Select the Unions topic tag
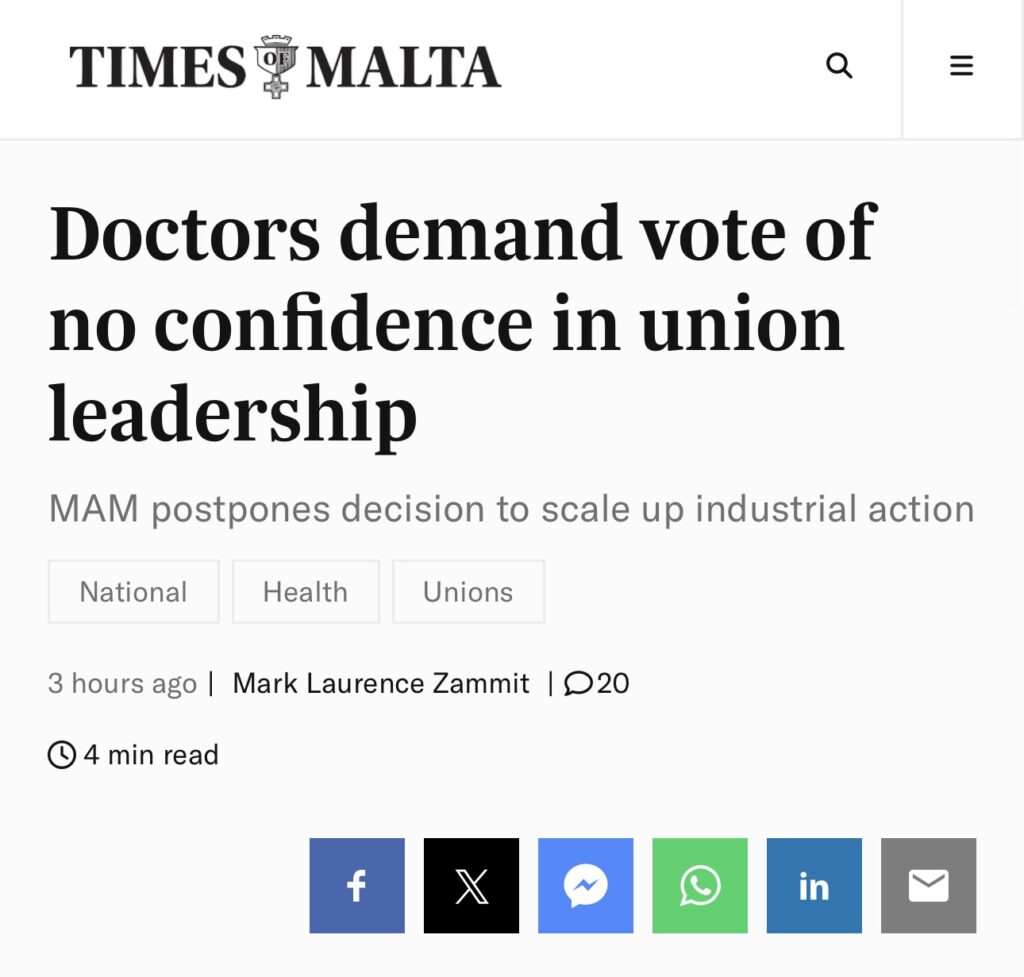Image resolution: width=1024 pixels, height=977 pixels. (x=468, y=592)
